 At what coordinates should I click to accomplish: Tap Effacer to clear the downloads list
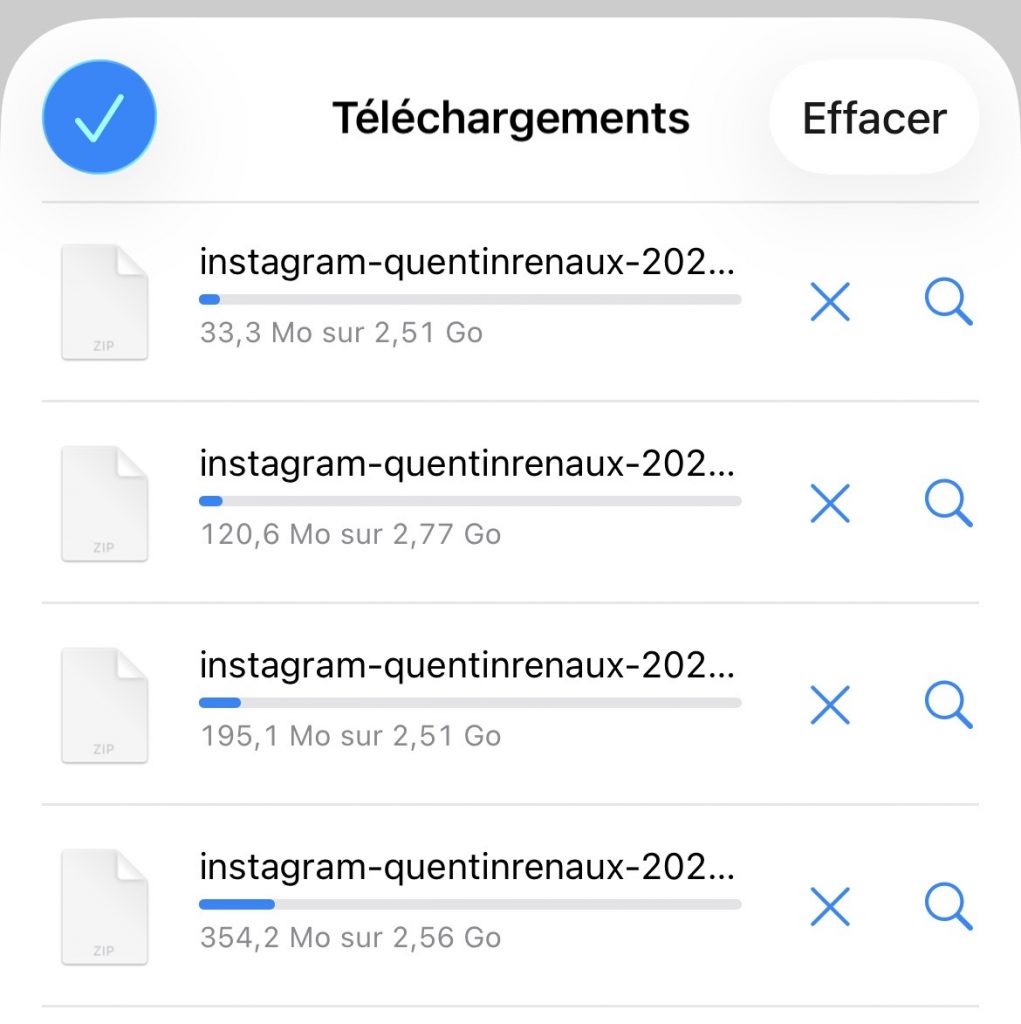874,118
